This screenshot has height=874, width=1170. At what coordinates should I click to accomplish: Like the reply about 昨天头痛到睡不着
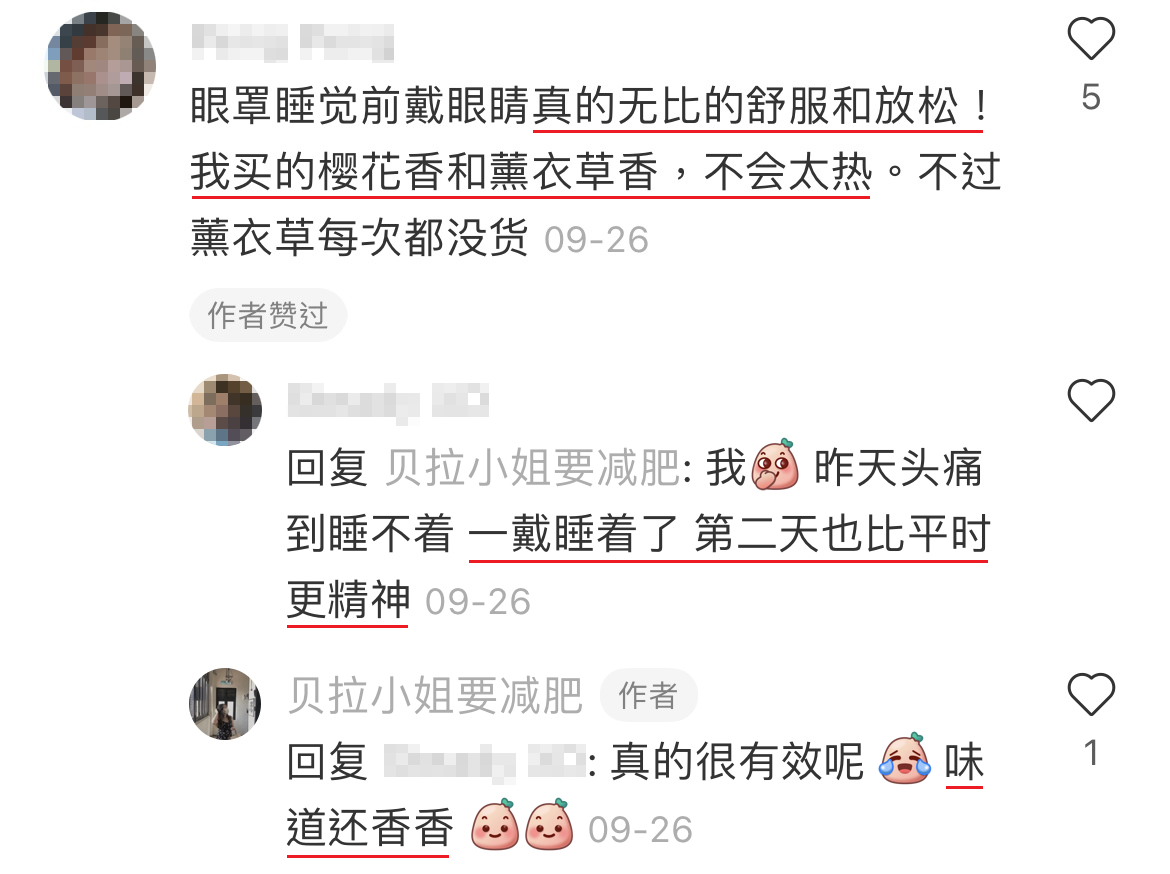[x=1091, y=402]
